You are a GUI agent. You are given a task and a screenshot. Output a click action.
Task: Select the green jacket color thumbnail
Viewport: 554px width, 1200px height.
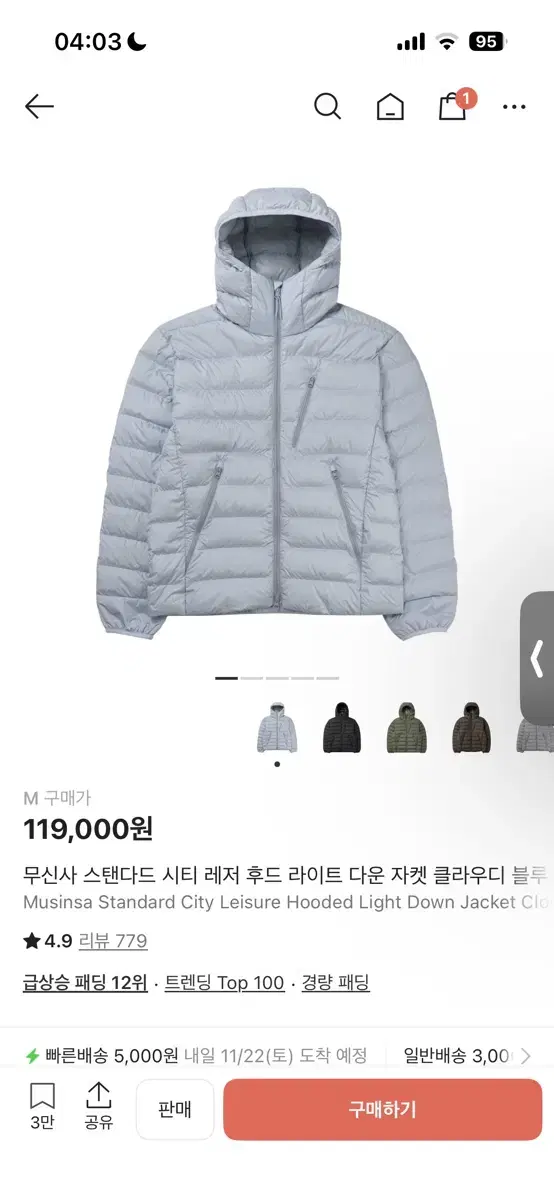(406, 727)
